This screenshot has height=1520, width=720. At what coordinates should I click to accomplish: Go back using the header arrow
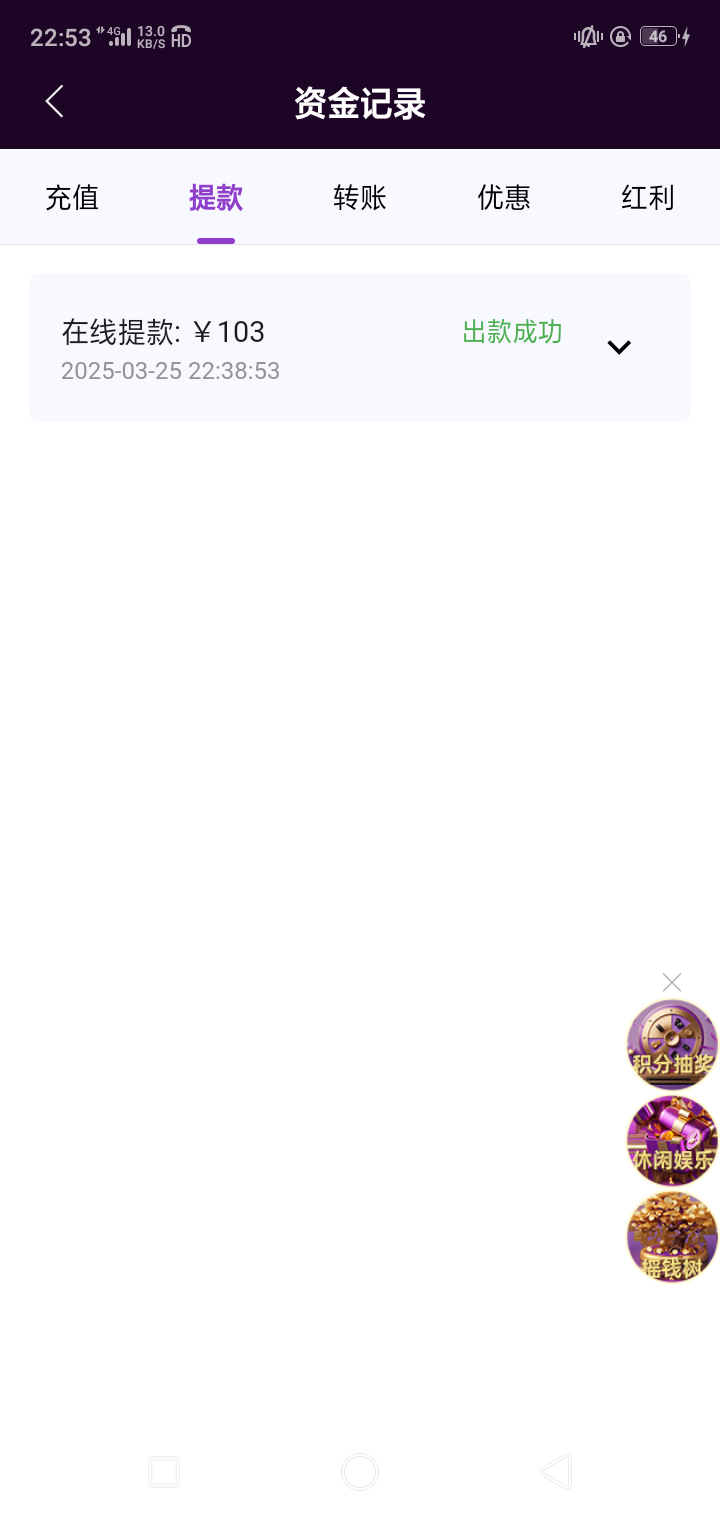55,102
